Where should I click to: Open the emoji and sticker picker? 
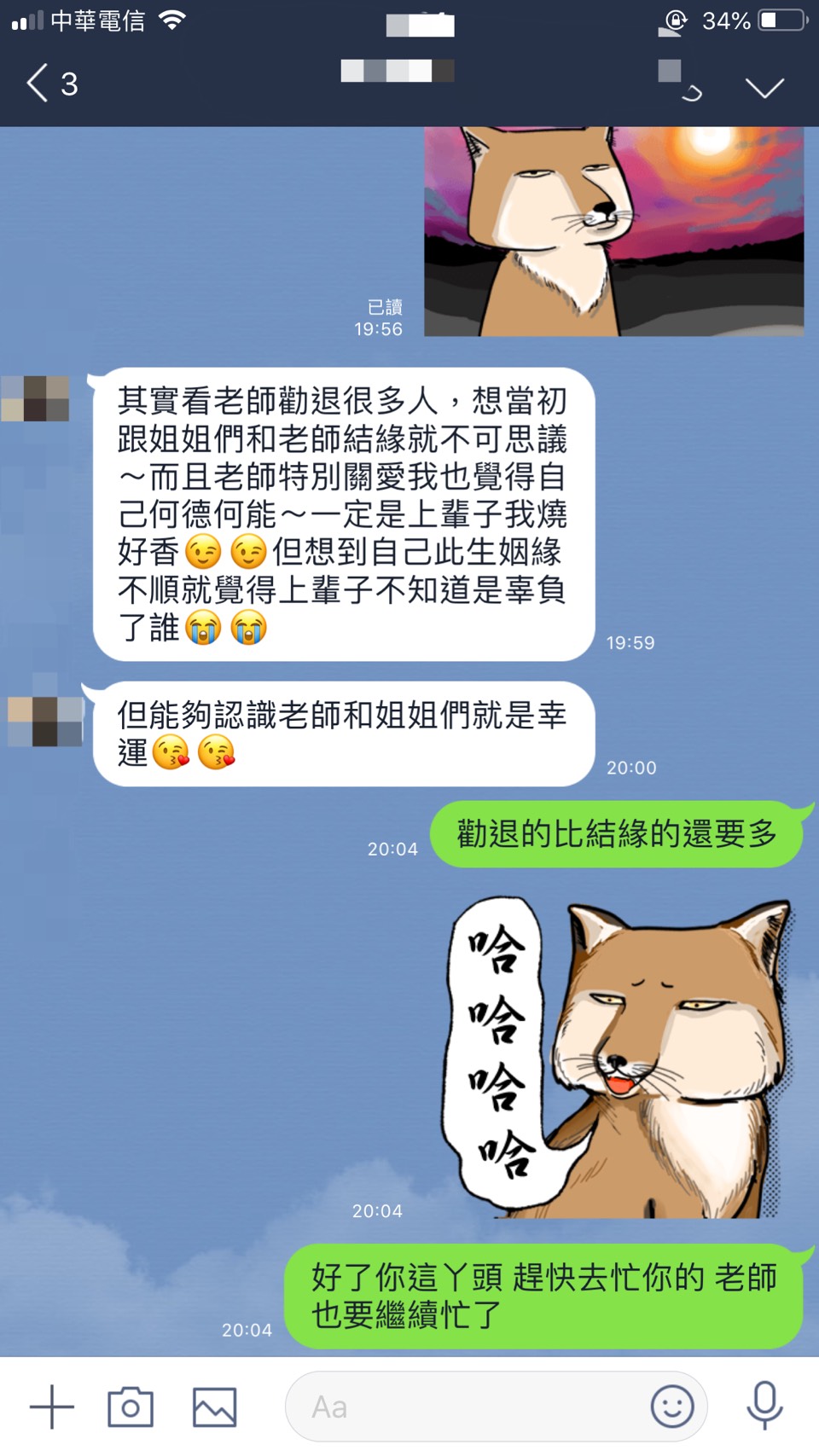click(672, 1407)
